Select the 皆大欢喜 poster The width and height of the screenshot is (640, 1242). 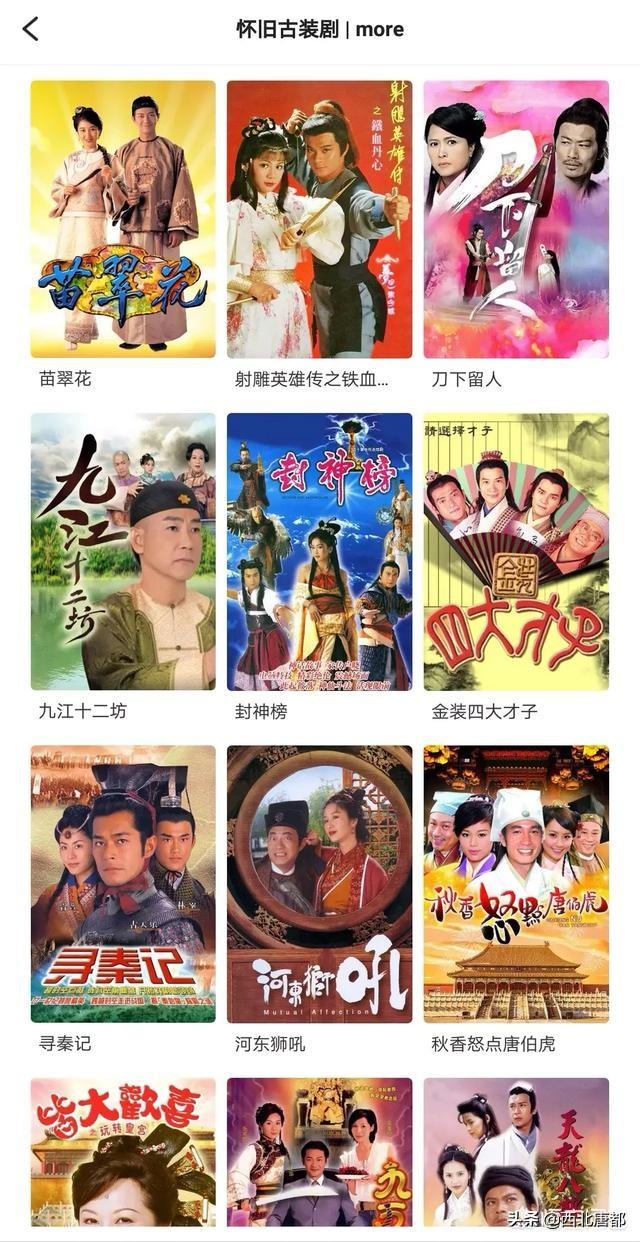[x=123, y=1152]
